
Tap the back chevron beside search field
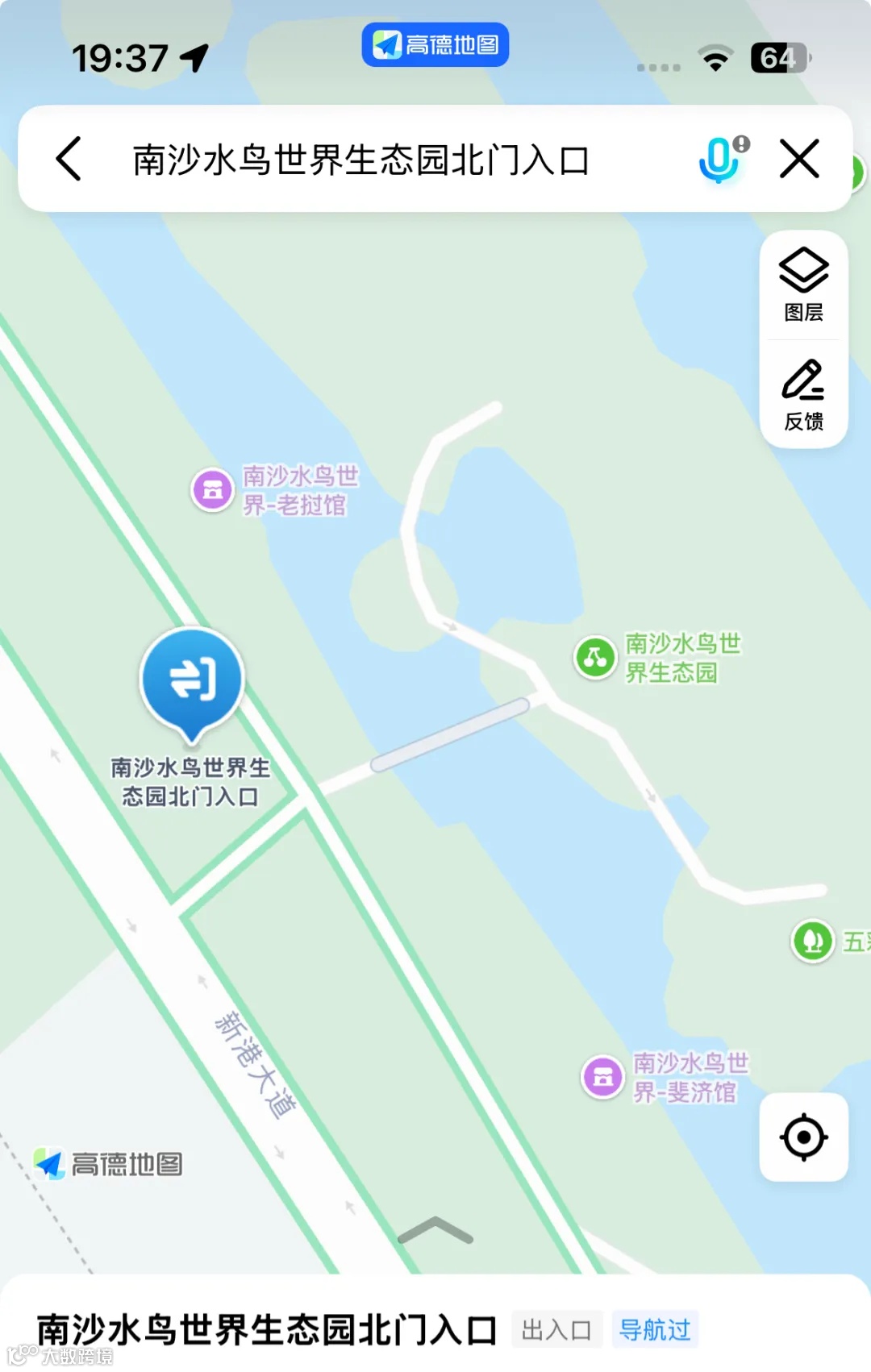(x=69, y=159)
